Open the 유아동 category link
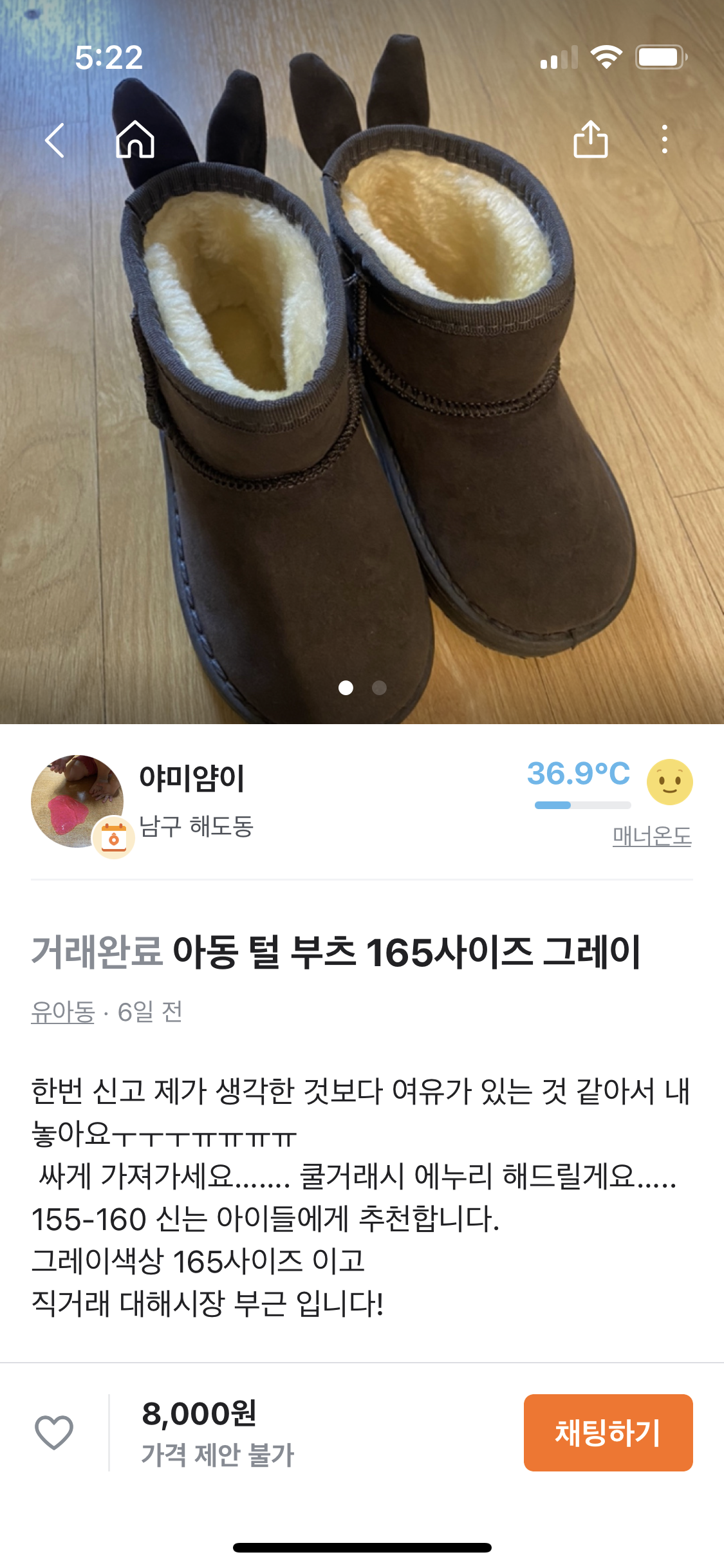This screenshot has width=724, height=1568. point(62,1012)
